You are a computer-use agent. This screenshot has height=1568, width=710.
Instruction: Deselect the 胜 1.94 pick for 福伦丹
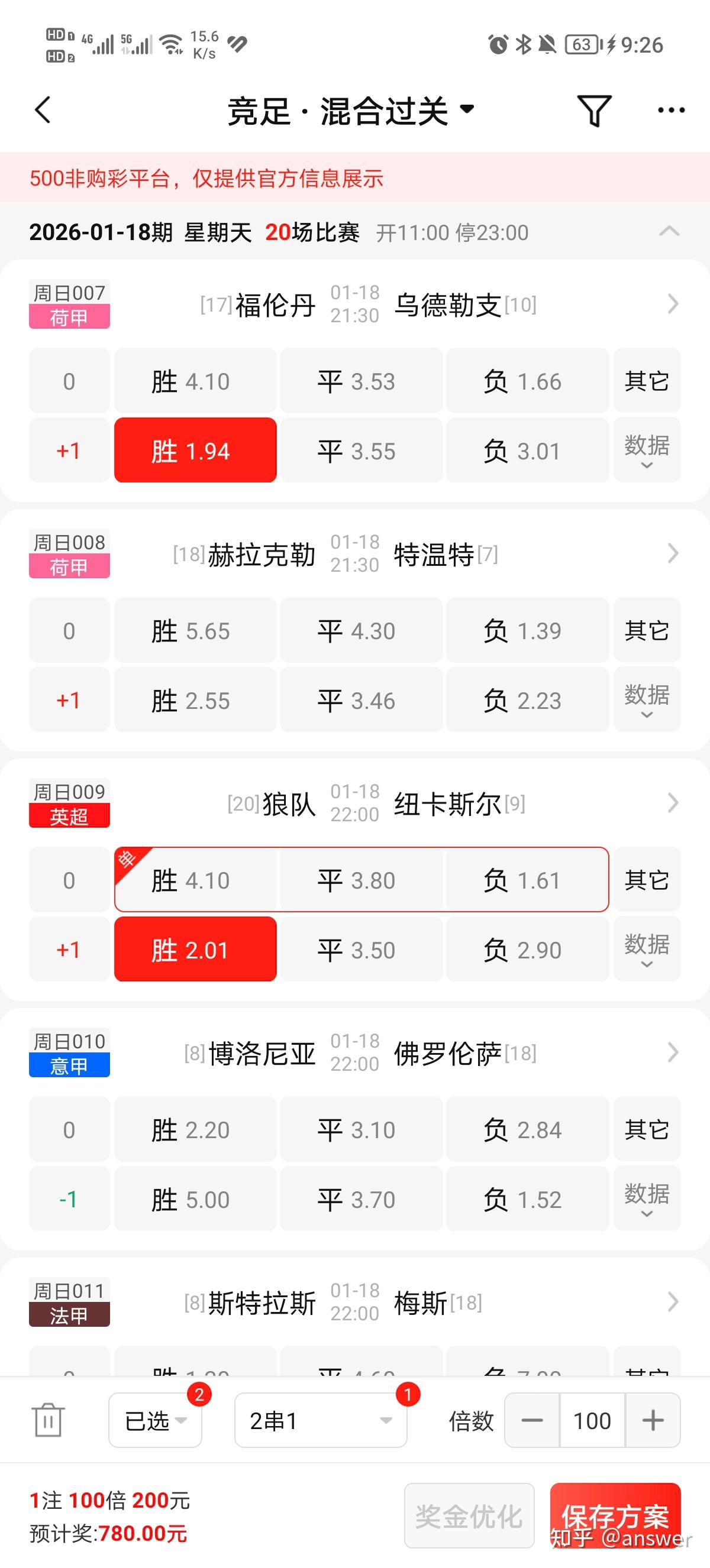point(194,451)
